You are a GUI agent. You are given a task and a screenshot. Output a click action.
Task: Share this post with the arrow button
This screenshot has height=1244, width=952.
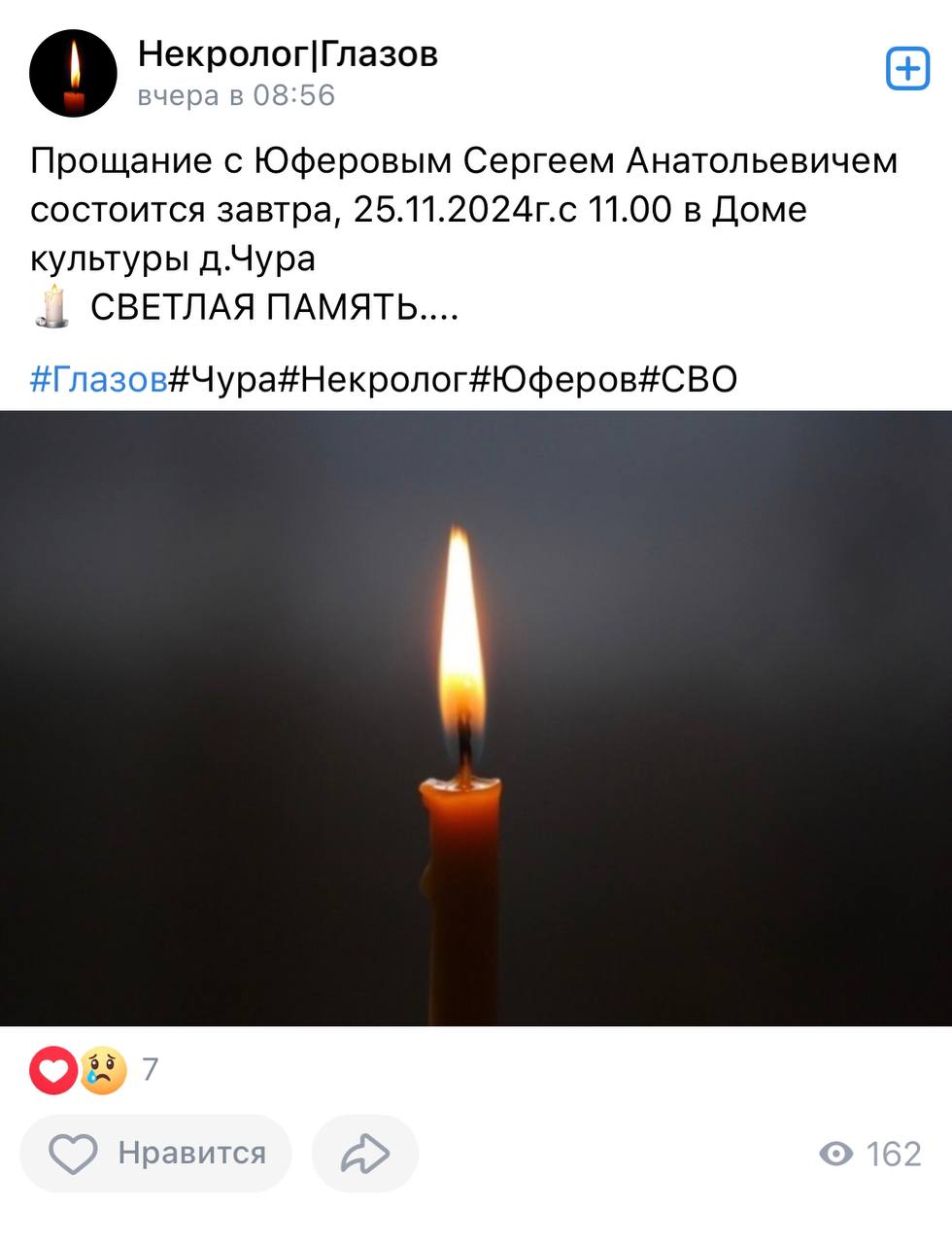[364, 1154]
